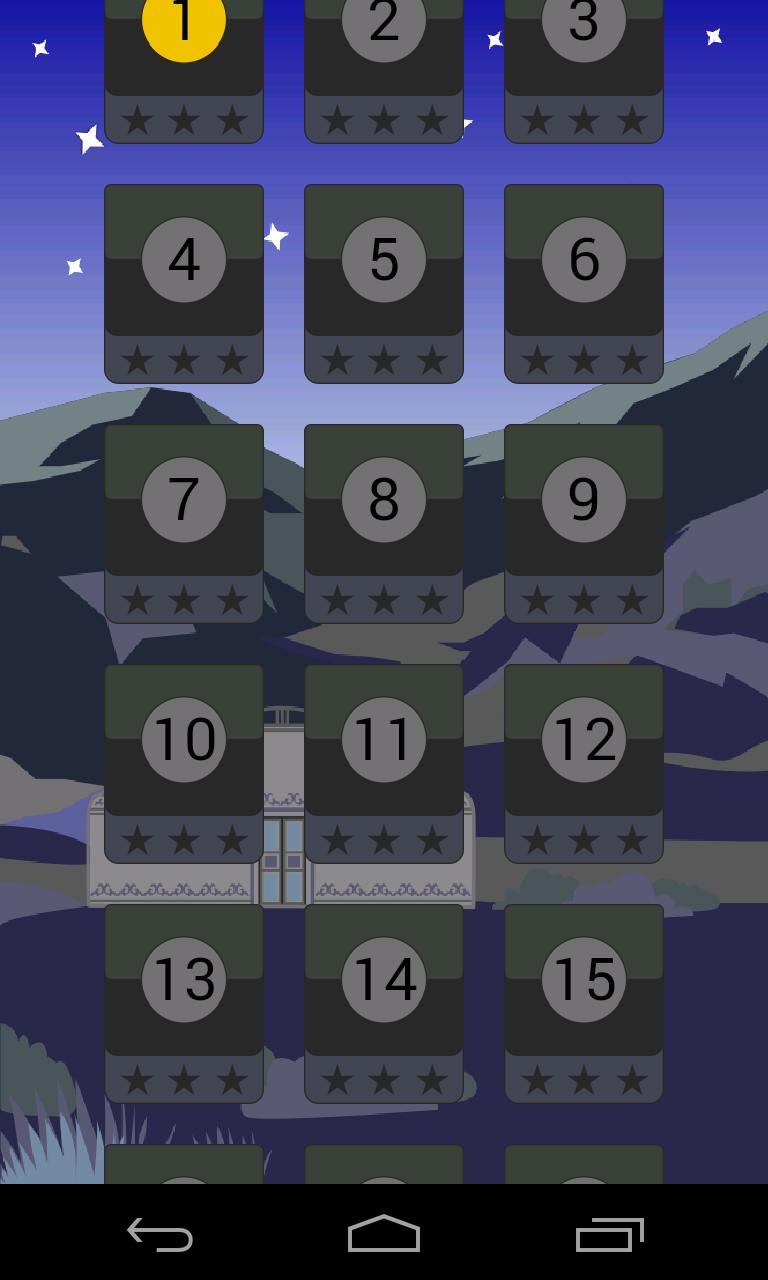768x1280 pixels.
Task: Return to the Android home screen
Action: 384,1234
